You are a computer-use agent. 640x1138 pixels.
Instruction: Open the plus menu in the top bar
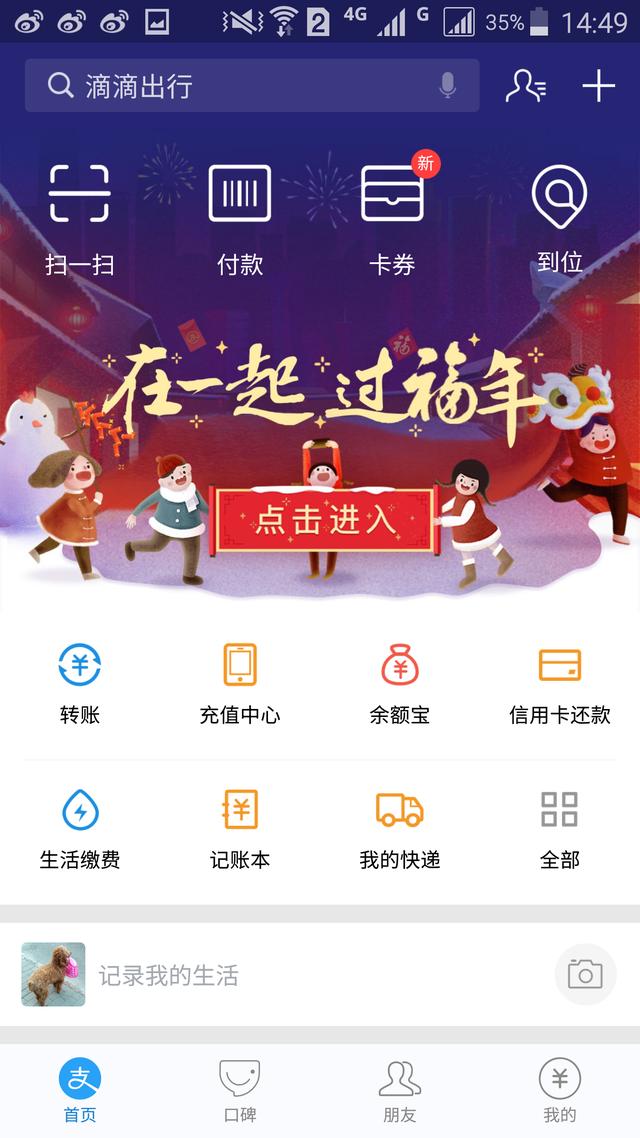[599, 86]
